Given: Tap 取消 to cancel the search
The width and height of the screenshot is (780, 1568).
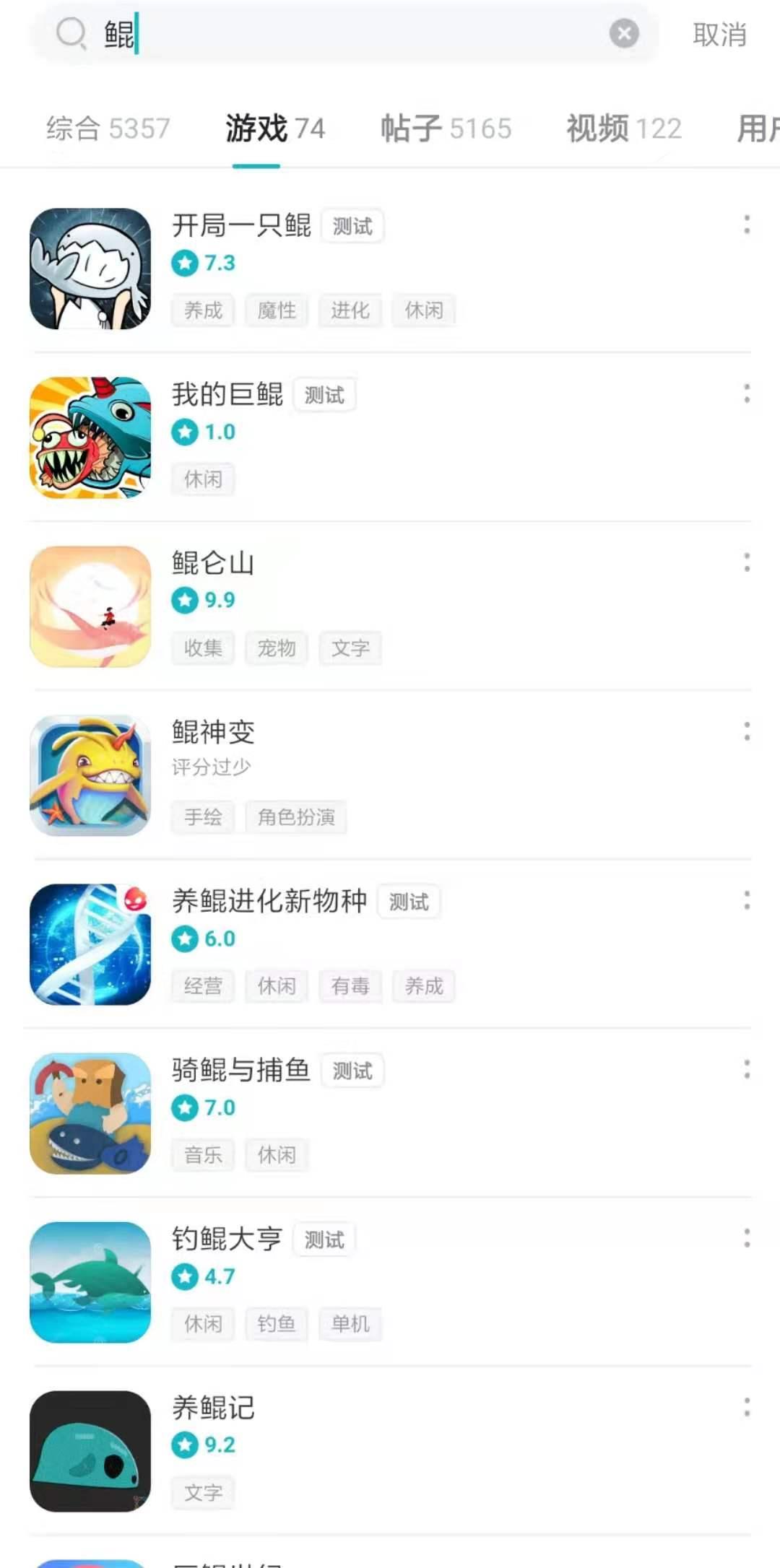Looking at the screenshot, I should point(719,35).
